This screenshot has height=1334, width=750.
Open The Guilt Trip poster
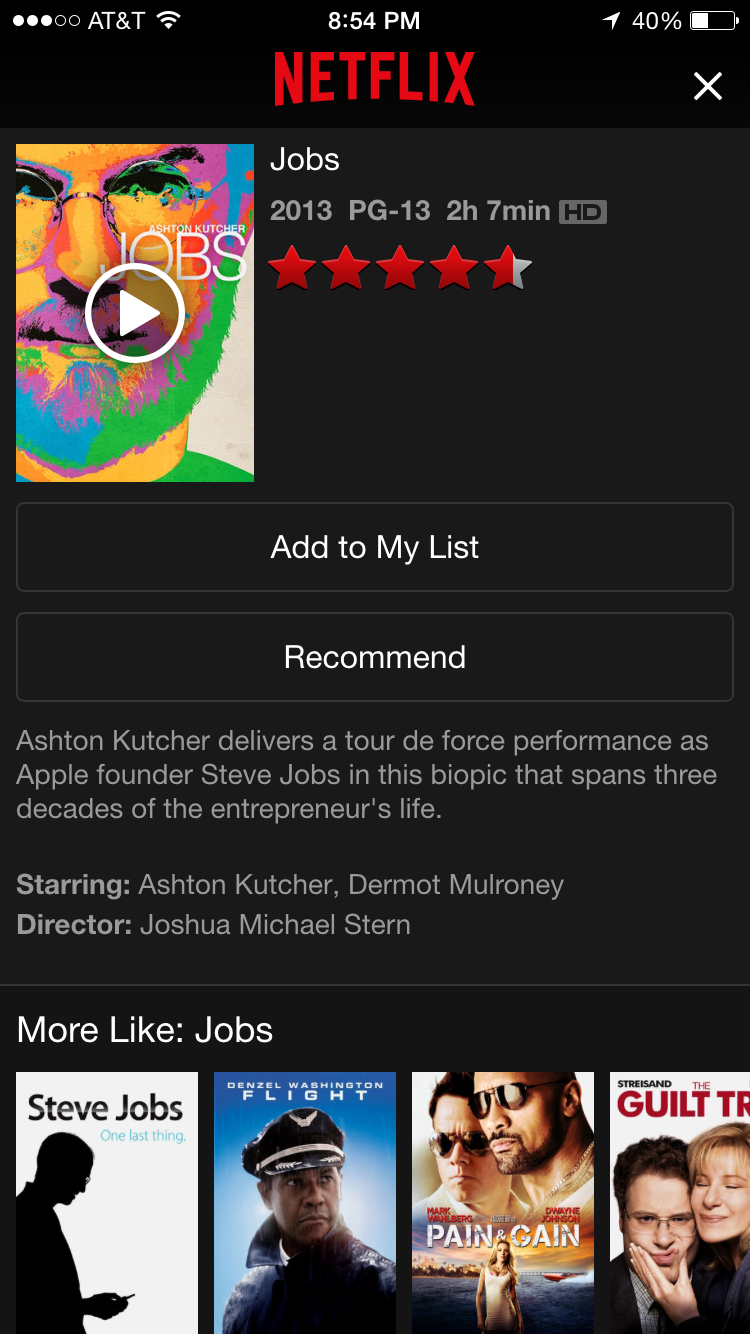pos(680,1202)
